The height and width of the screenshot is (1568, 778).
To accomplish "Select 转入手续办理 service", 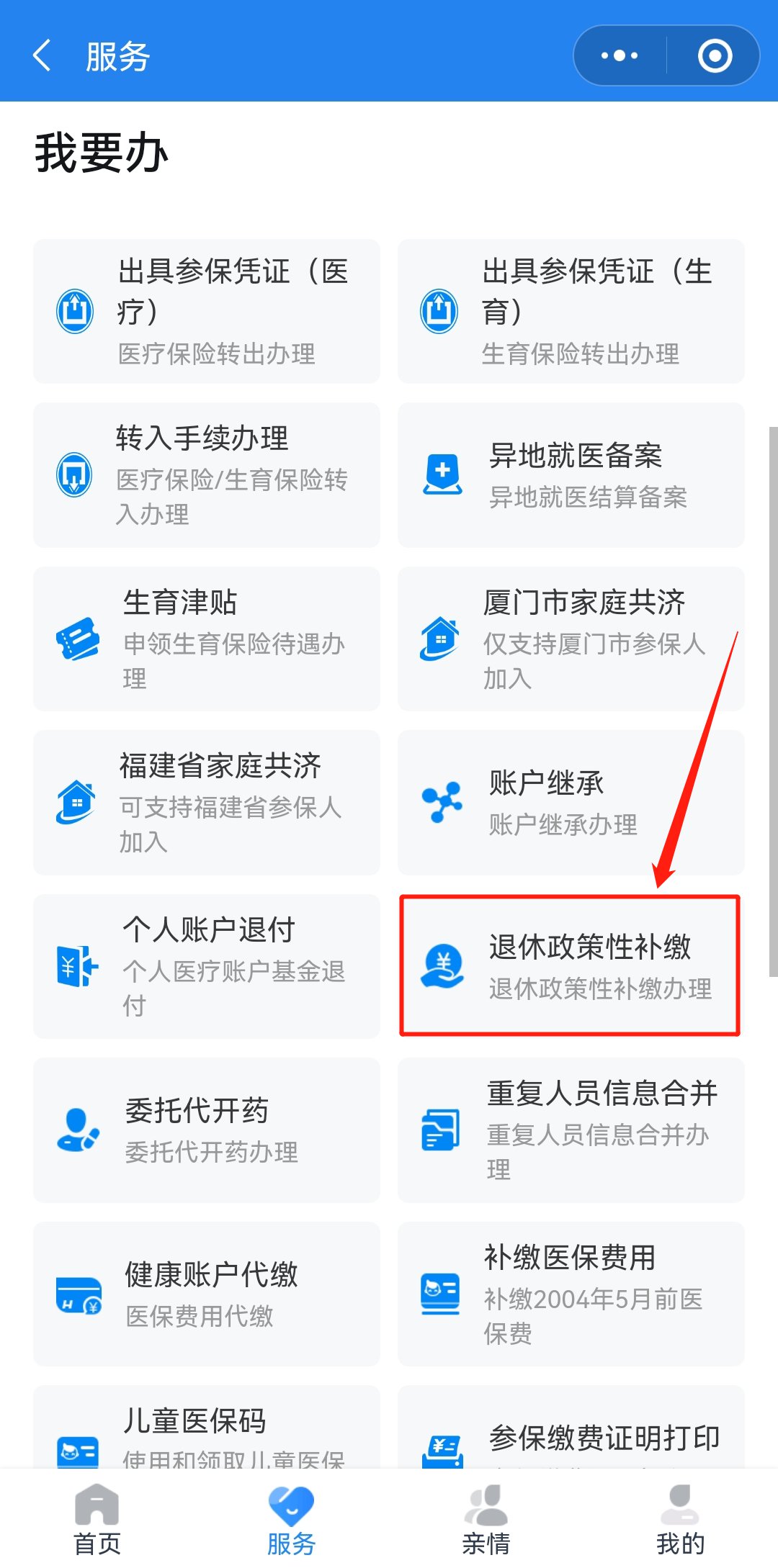I will [207, 475].
